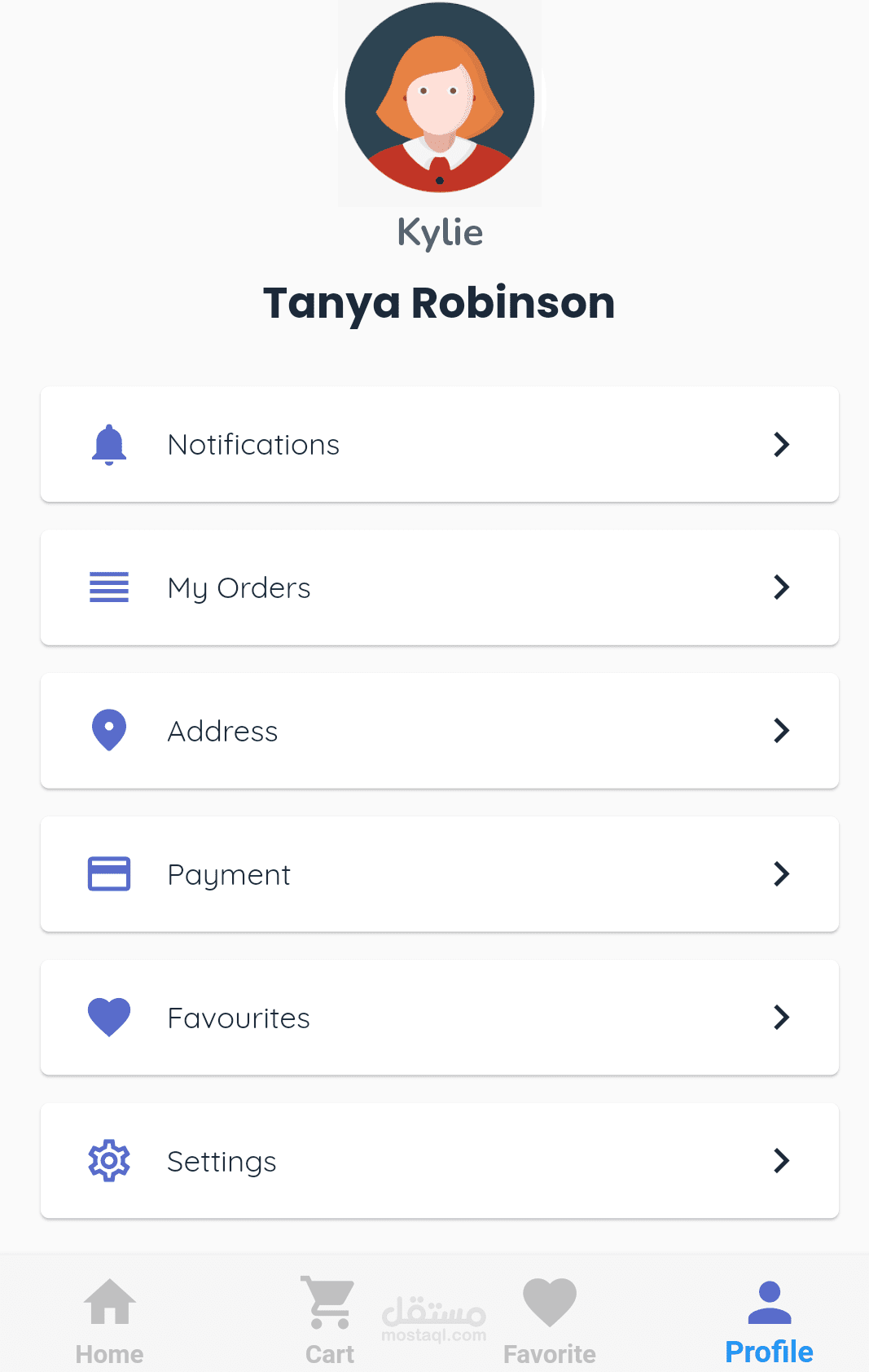This screenshot has width=869, height=1372.
Task: Open the Notifications row
Action: click(x=439, y=445)
